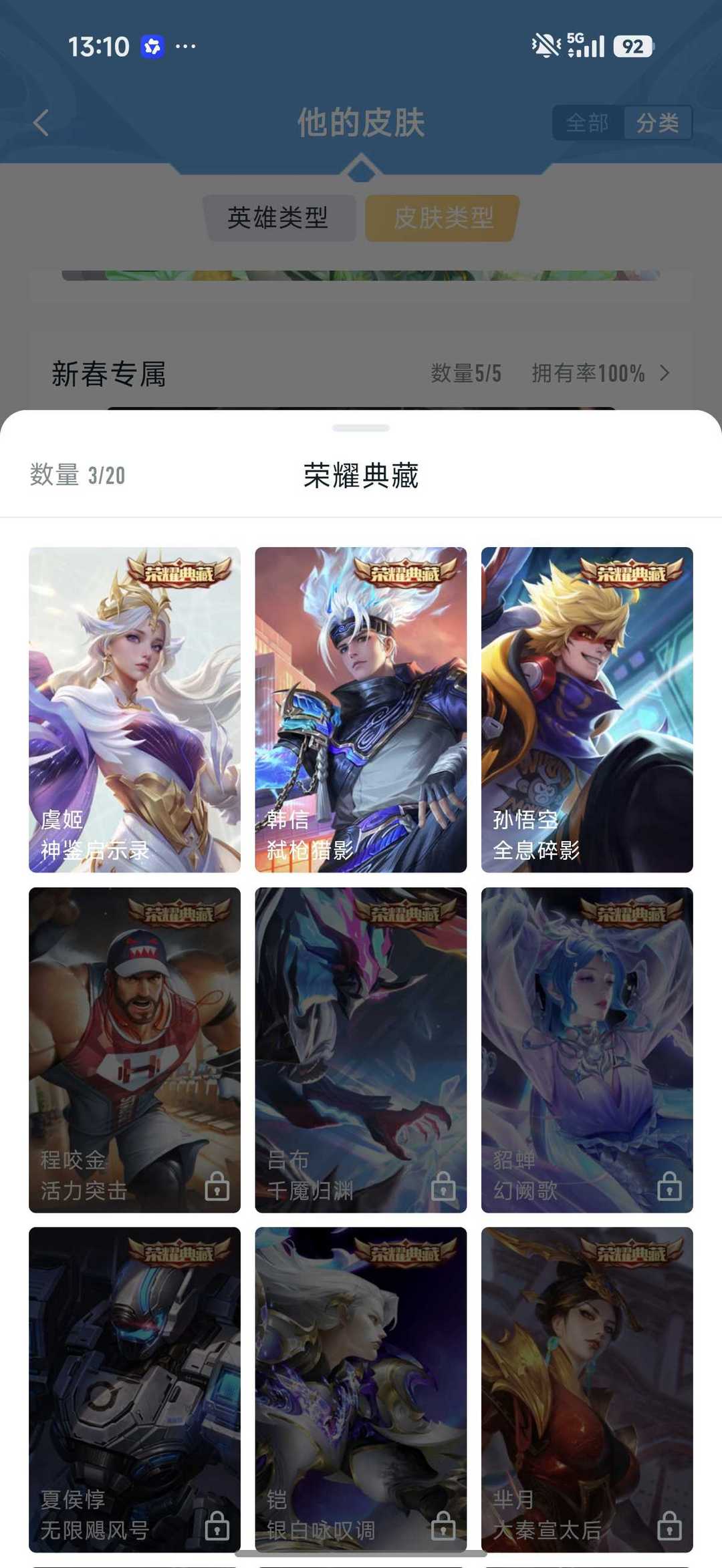The width and height of the screenshot is (722, 1568).
Task: Expand the 新春专属 section chevron
Action: pos(665,373)
